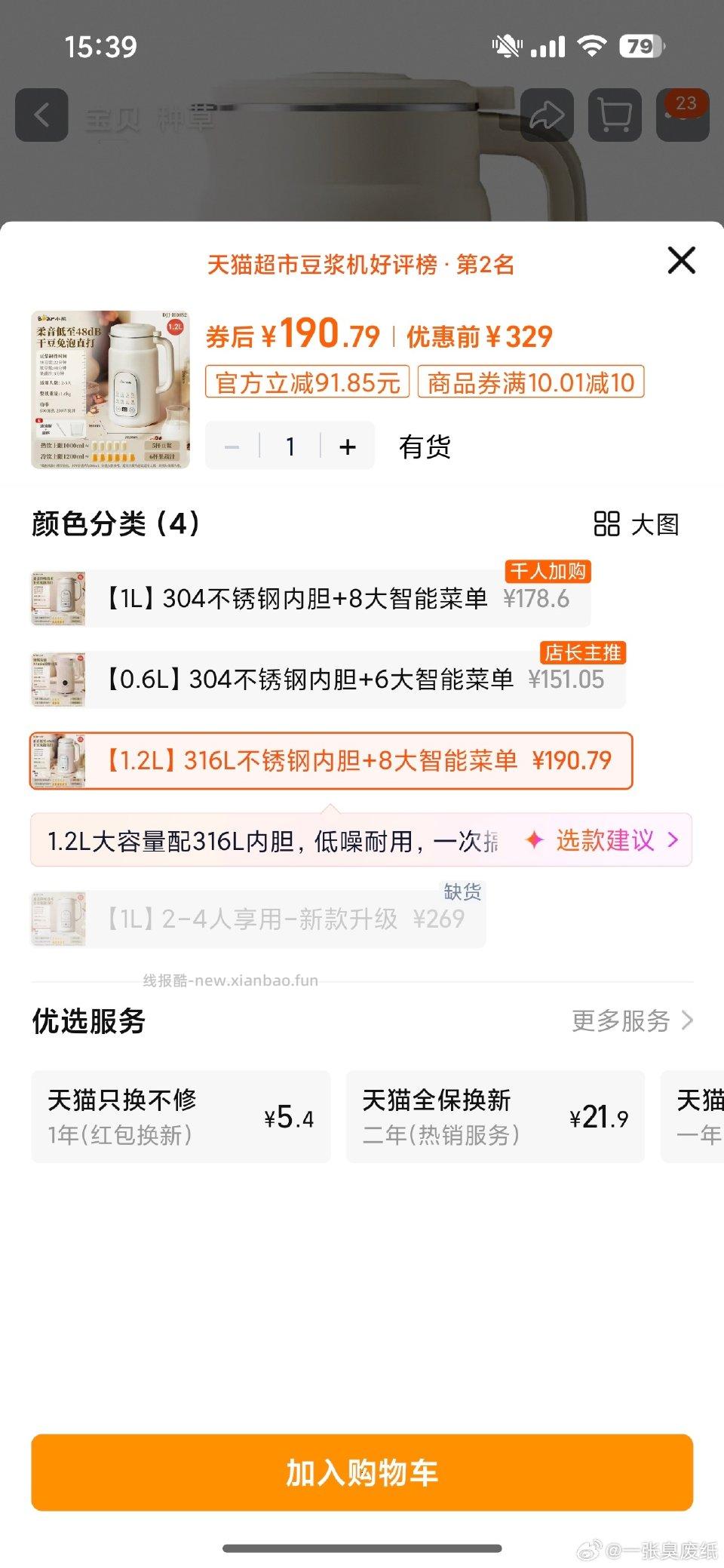Increase quantity with the plus icon
The image size is (724, 1568).
(x=348, y=446)
